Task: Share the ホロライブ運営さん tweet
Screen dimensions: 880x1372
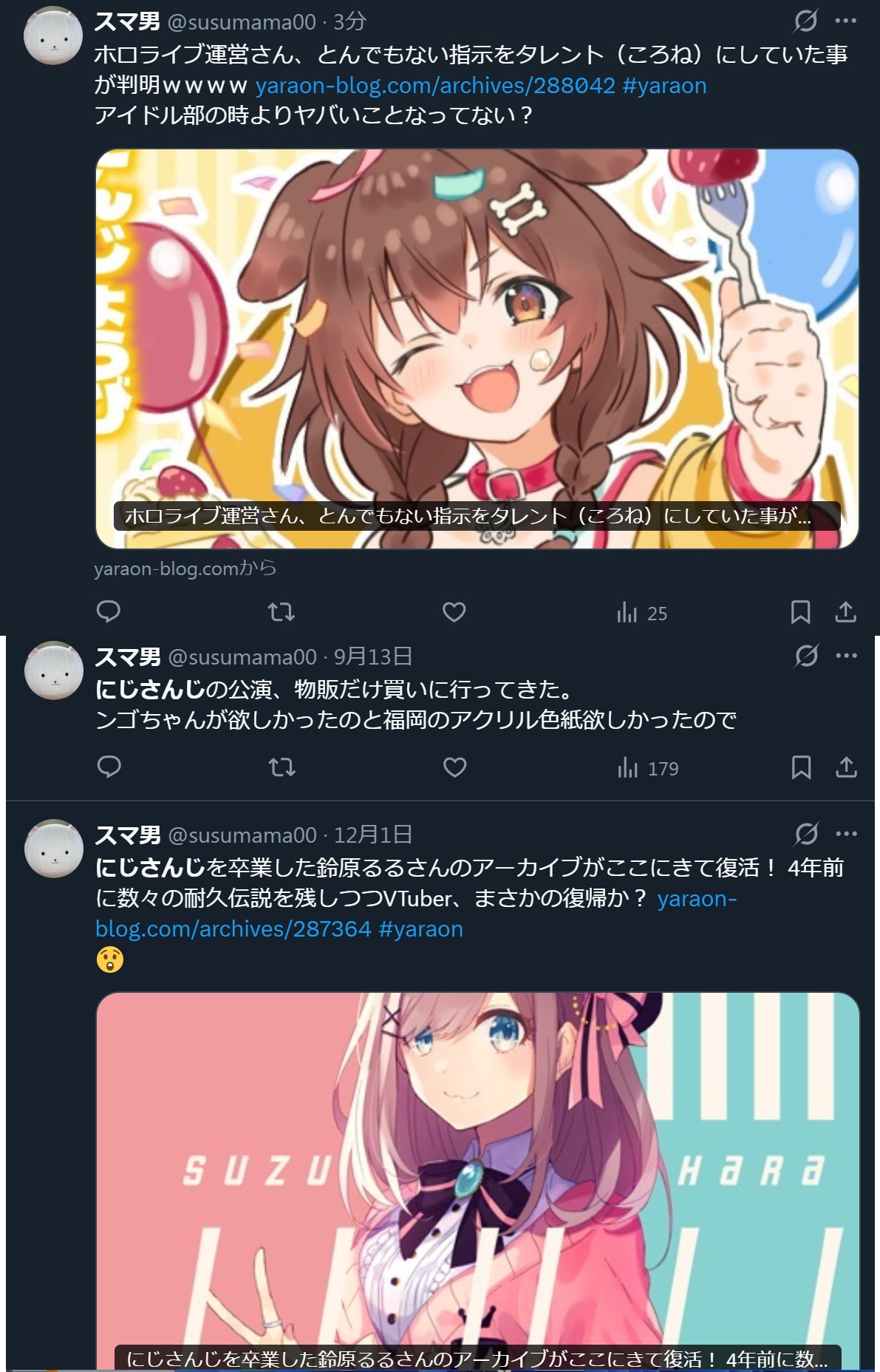Action: pyautogui.click(x=845, y=612)
